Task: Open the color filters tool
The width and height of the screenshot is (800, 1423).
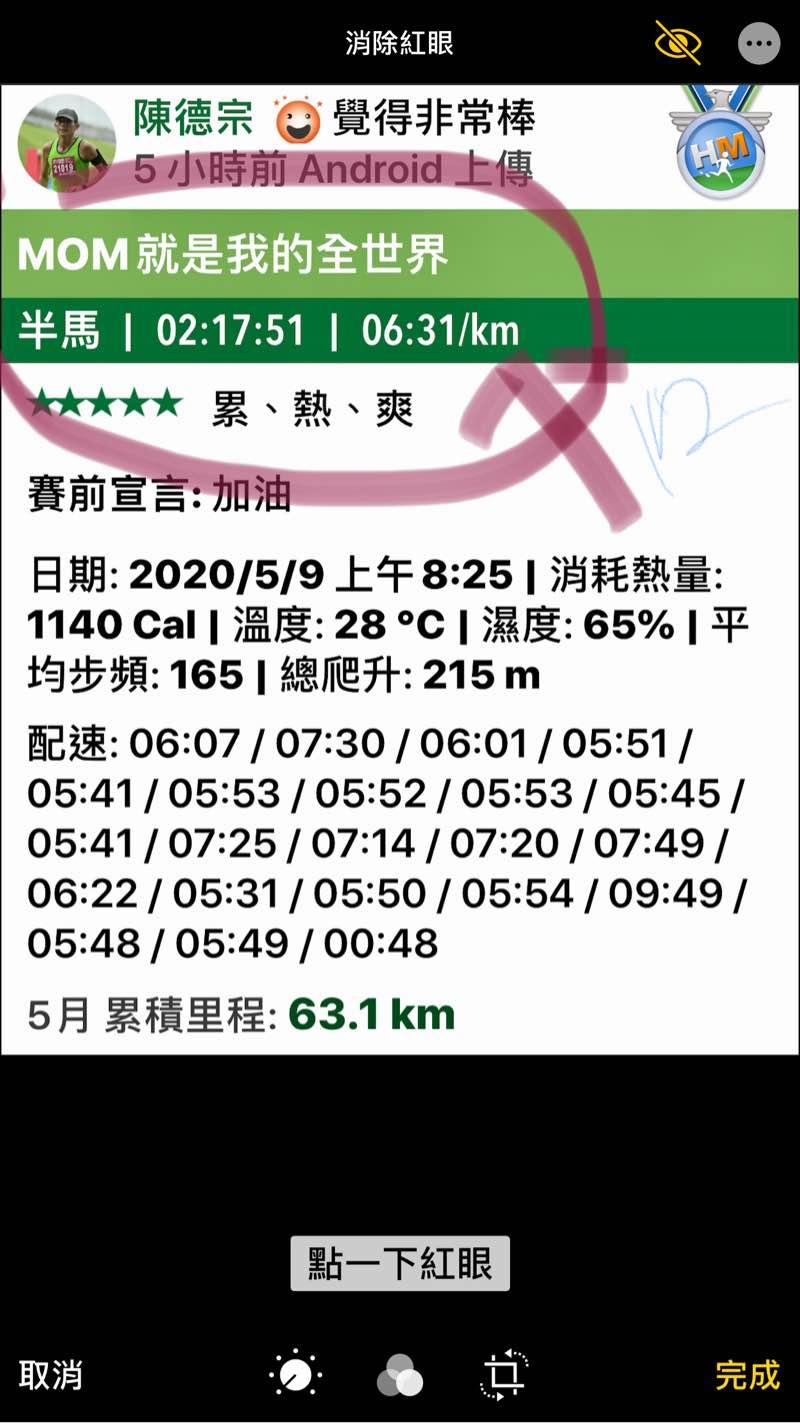Action: pyautogui.click(x=399, y=1375)
